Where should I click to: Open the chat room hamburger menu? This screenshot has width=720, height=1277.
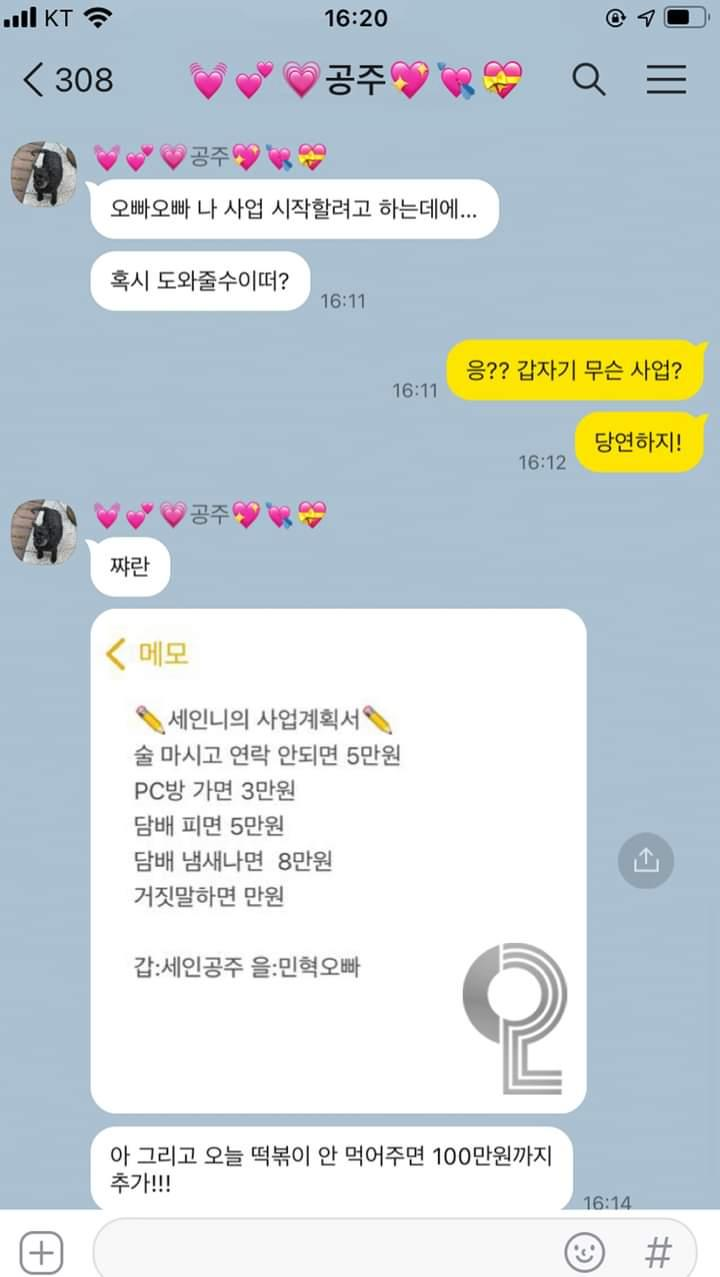tap(666, 80)
